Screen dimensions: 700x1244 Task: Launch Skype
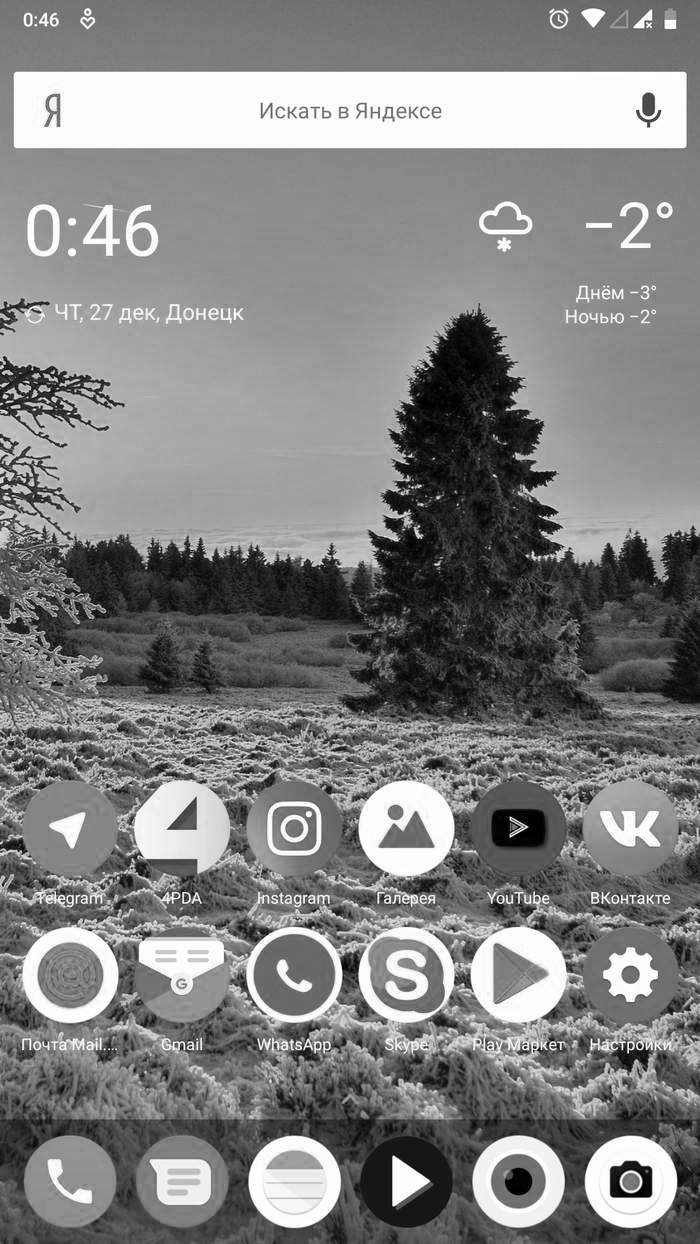click(x=406, y=975)
